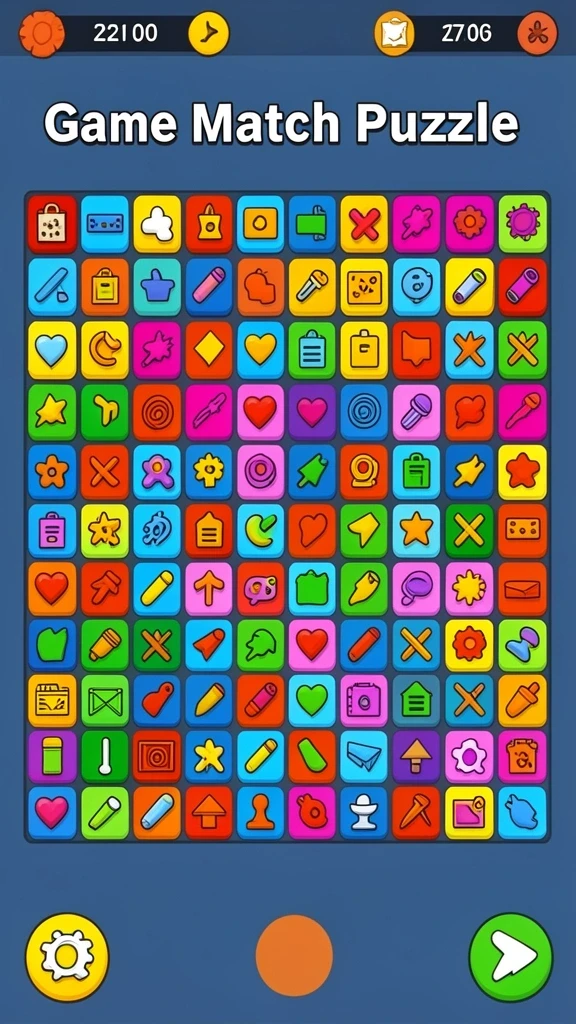
Task: Choose the pink tile with a purple camera
Action: click(364, 701)
